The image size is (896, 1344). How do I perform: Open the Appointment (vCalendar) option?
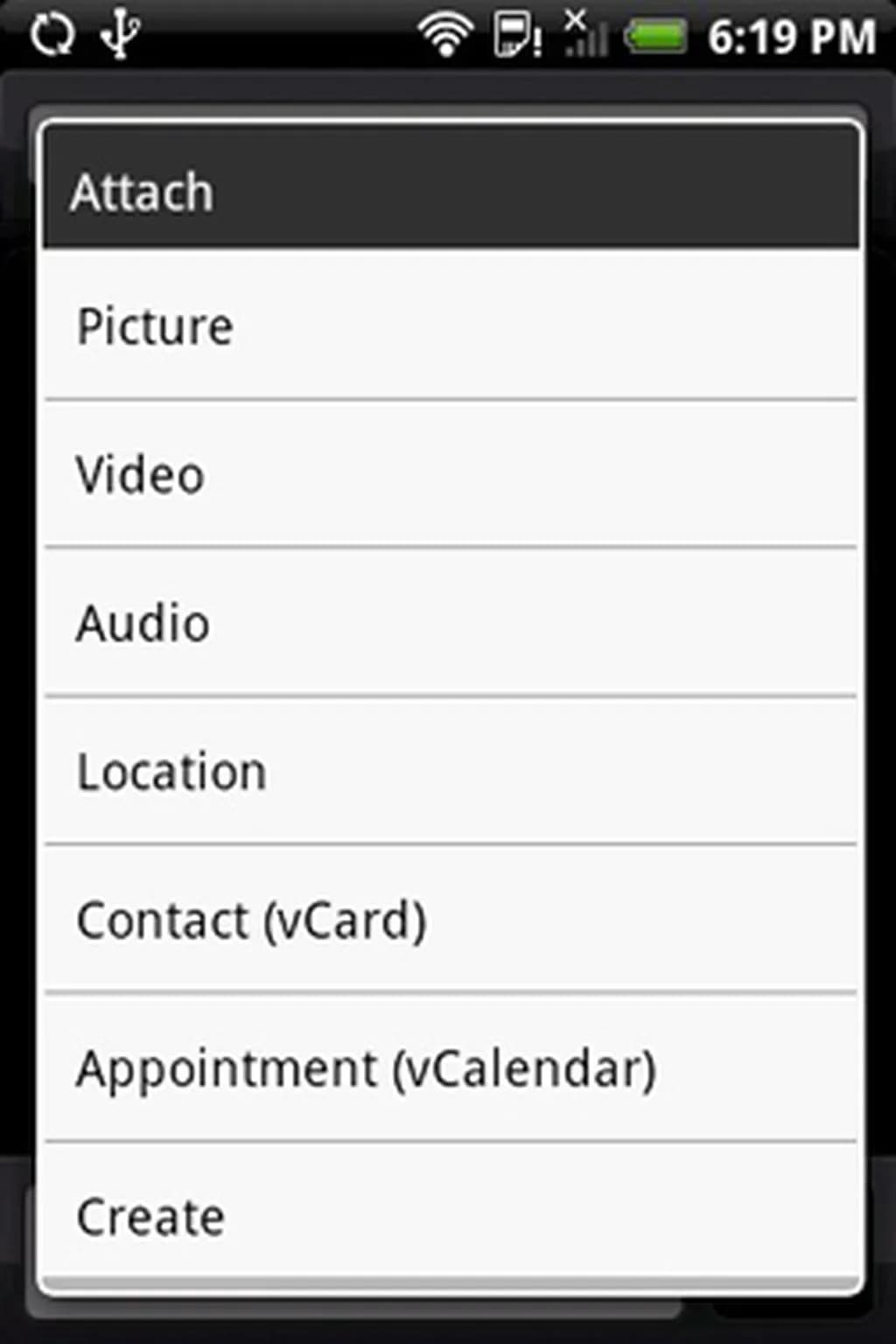pyautogui.click(x=450, y=1068)
